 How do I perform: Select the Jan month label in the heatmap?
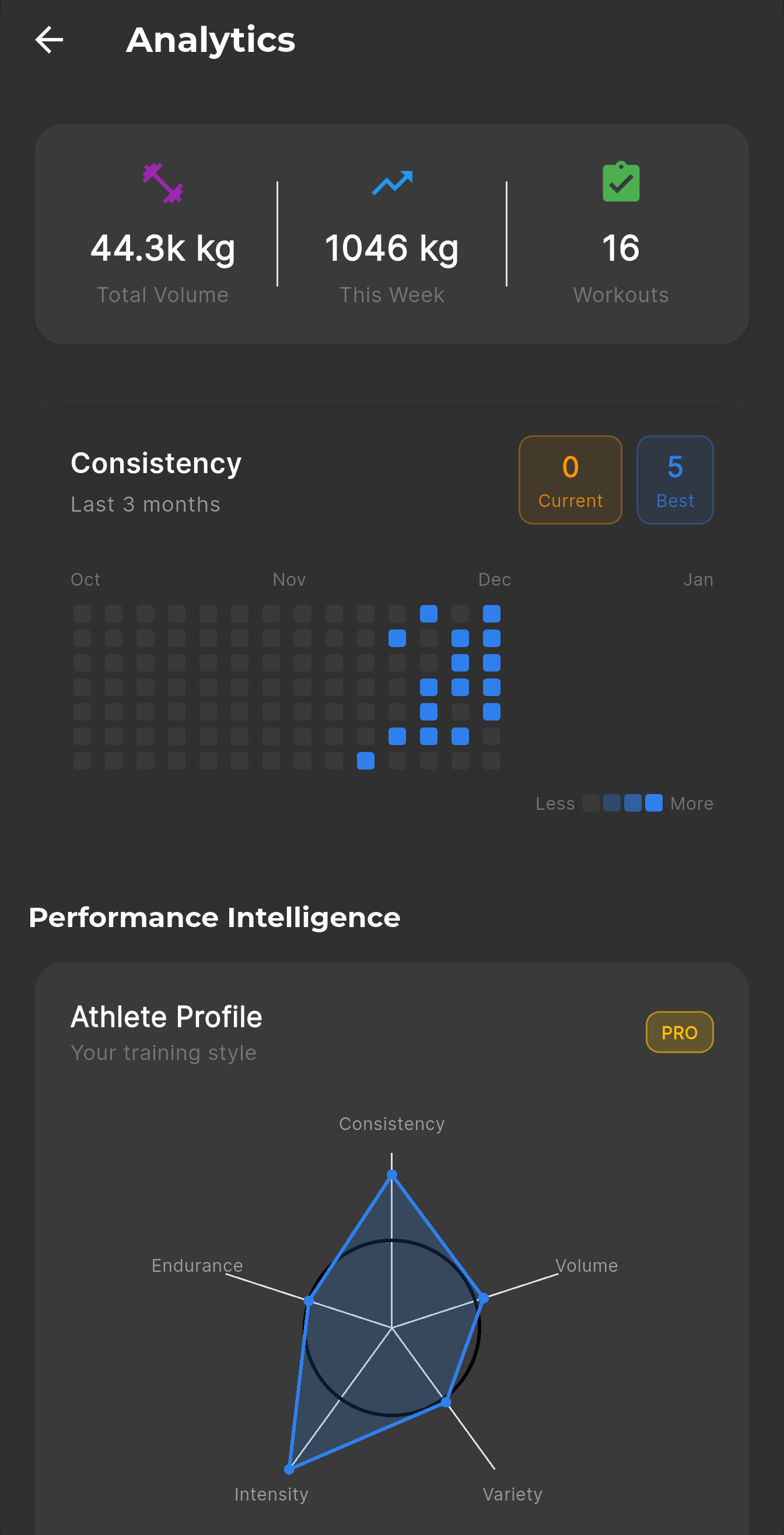tap(698, 579)
